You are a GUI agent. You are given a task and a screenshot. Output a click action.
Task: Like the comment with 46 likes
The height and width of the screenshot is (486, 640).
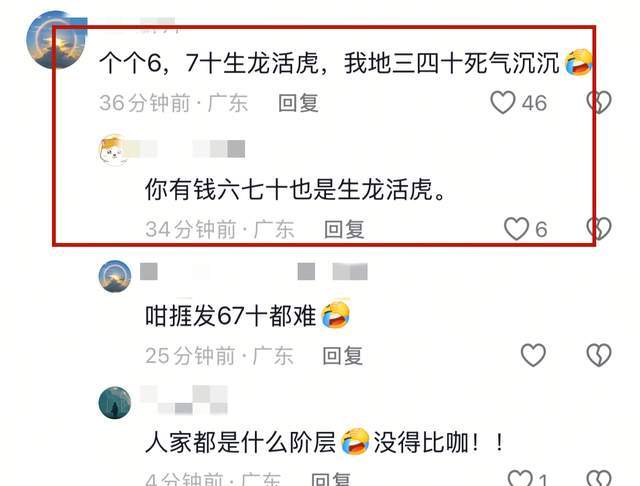[x=502, y=102]
